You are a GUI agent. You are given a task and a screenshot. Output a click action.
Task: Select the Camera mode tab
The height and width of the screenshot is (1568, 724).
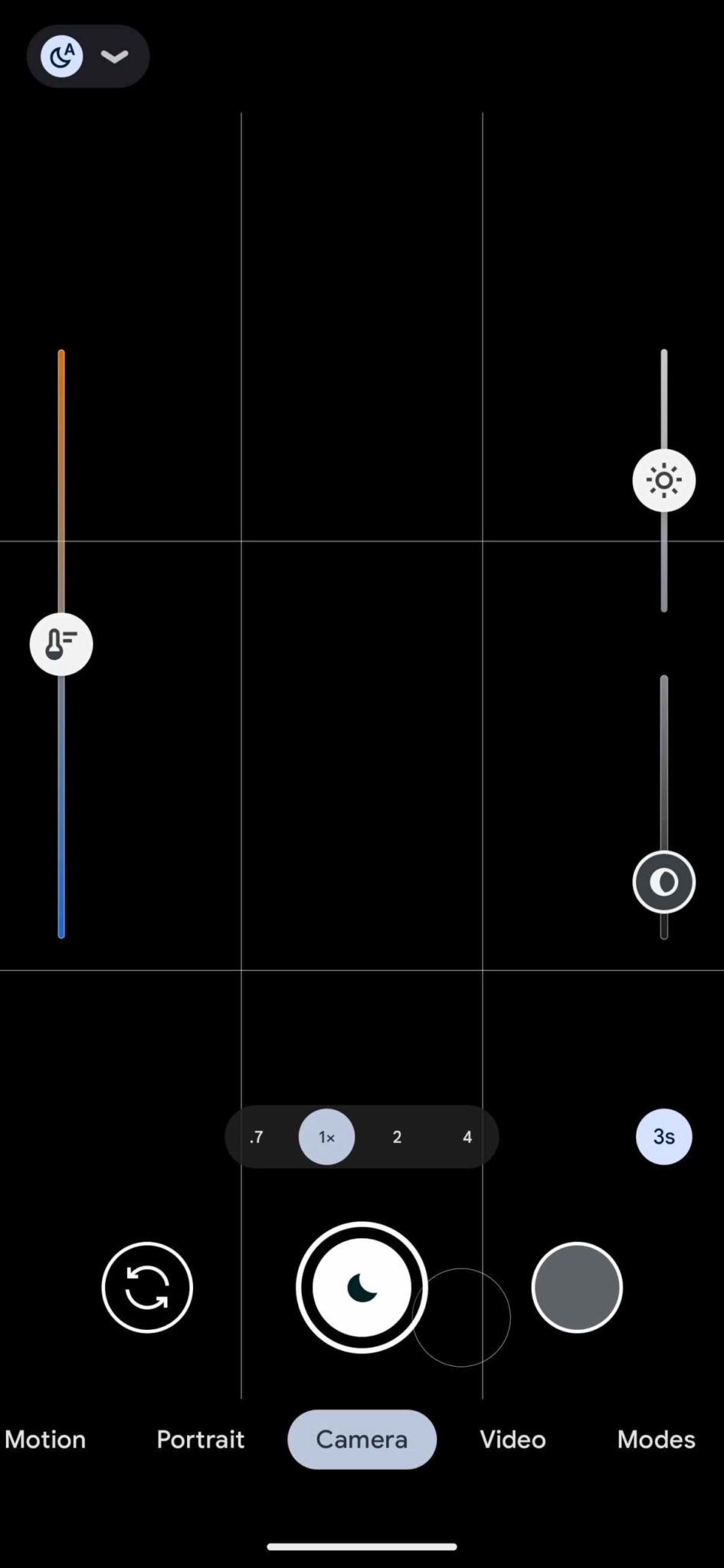click(x=362, y=1439)
